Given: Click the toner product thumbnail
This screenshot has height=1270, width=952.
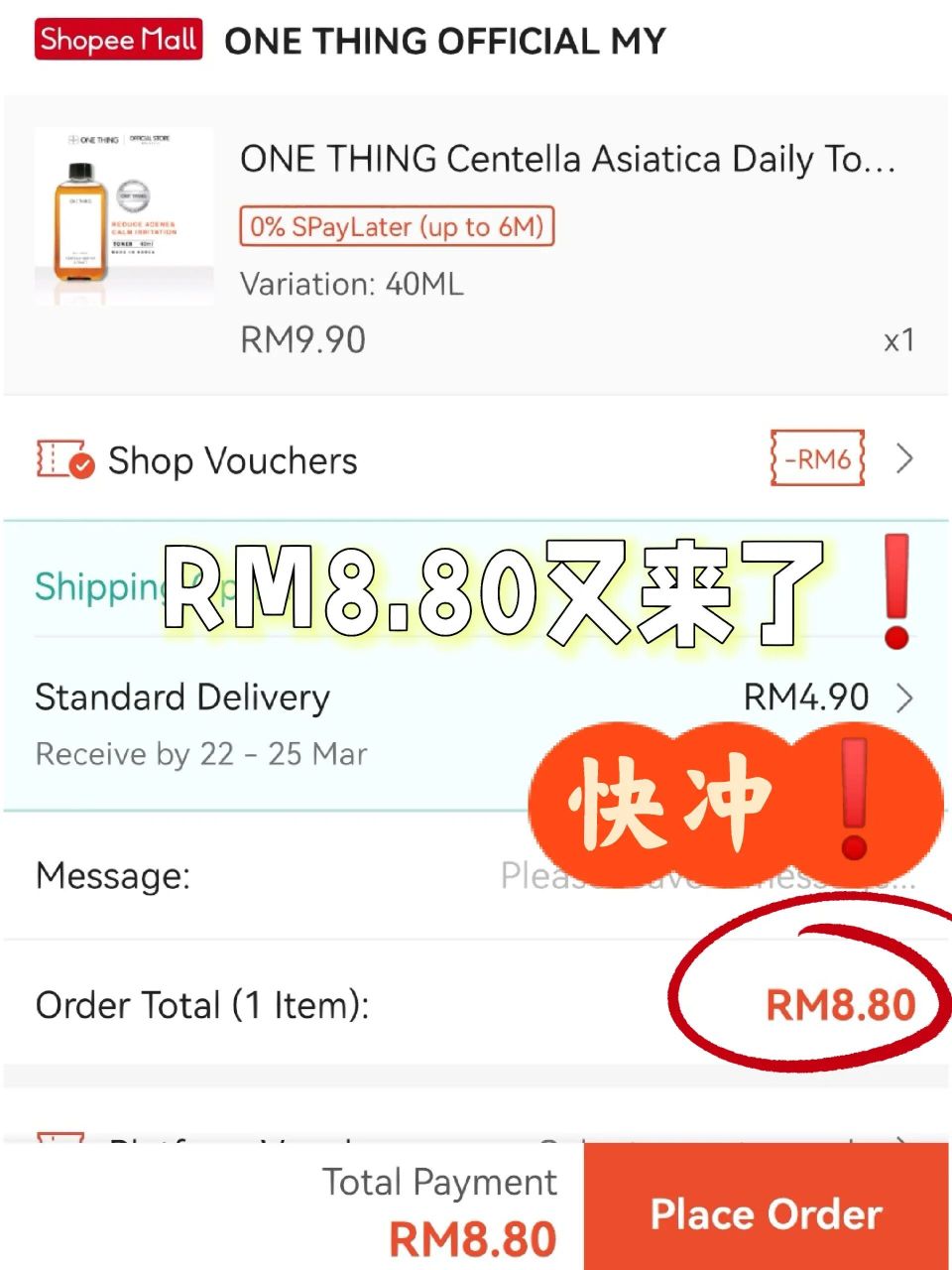Looking at the screenshot, I should click(x=123, y=214).
